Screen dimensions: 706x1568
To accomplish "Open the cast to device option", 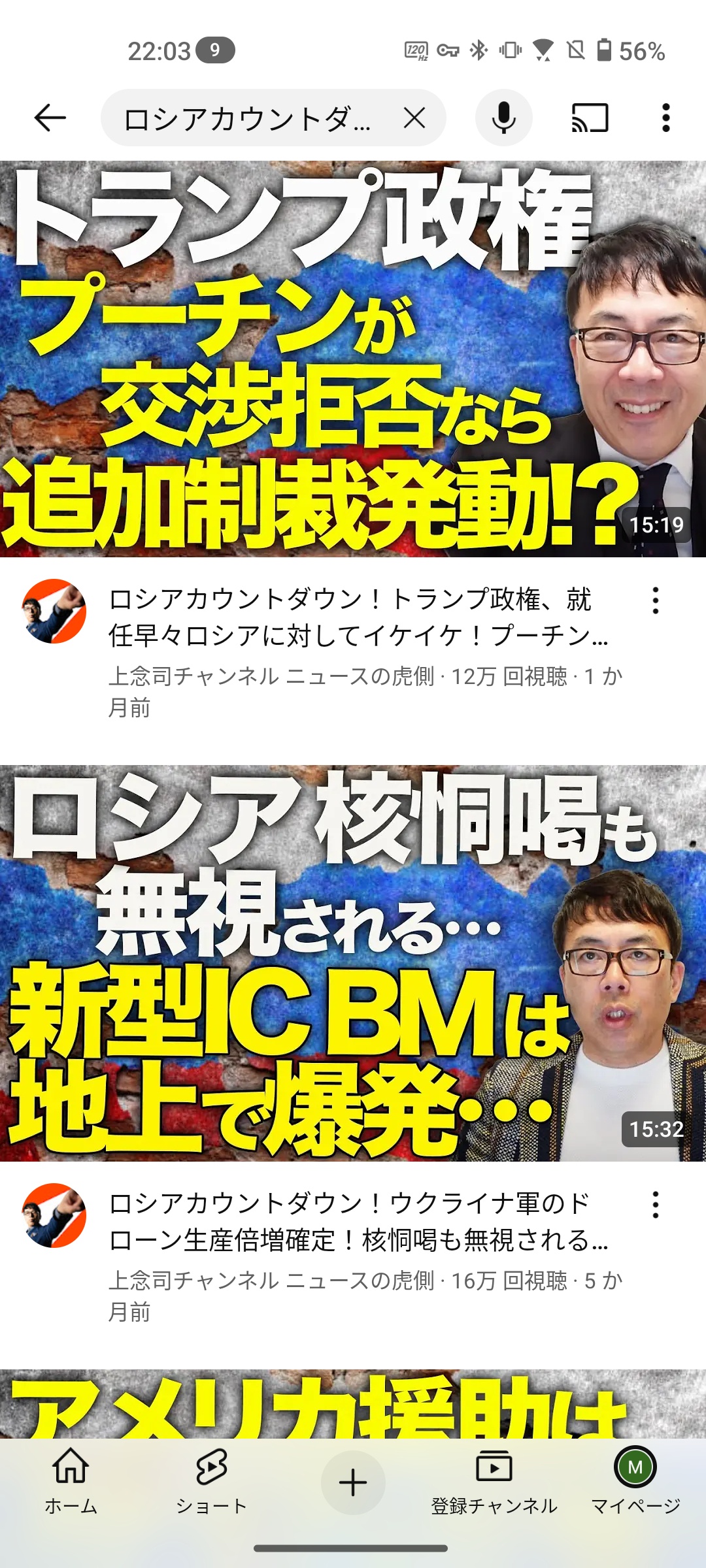I will (590, 118).
